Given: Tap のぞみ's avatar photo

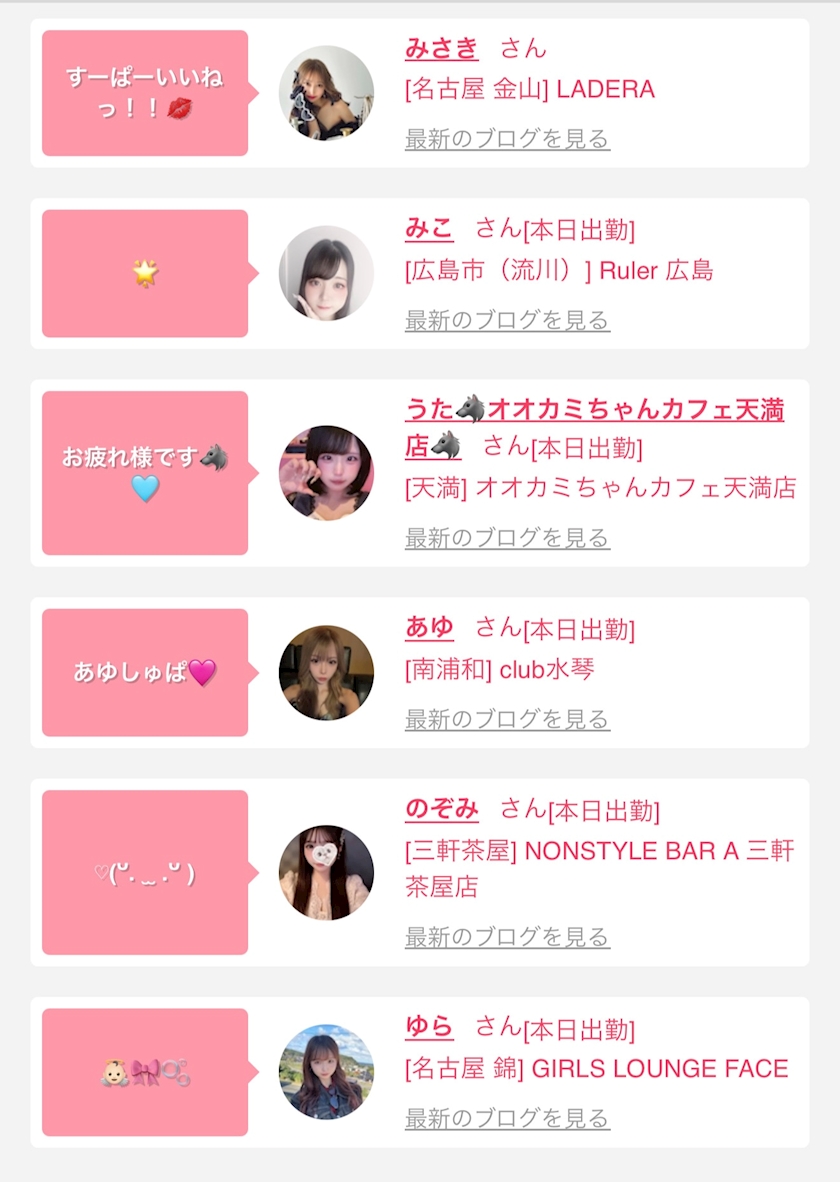Looking at the screenshot, I should click(326, 872).
